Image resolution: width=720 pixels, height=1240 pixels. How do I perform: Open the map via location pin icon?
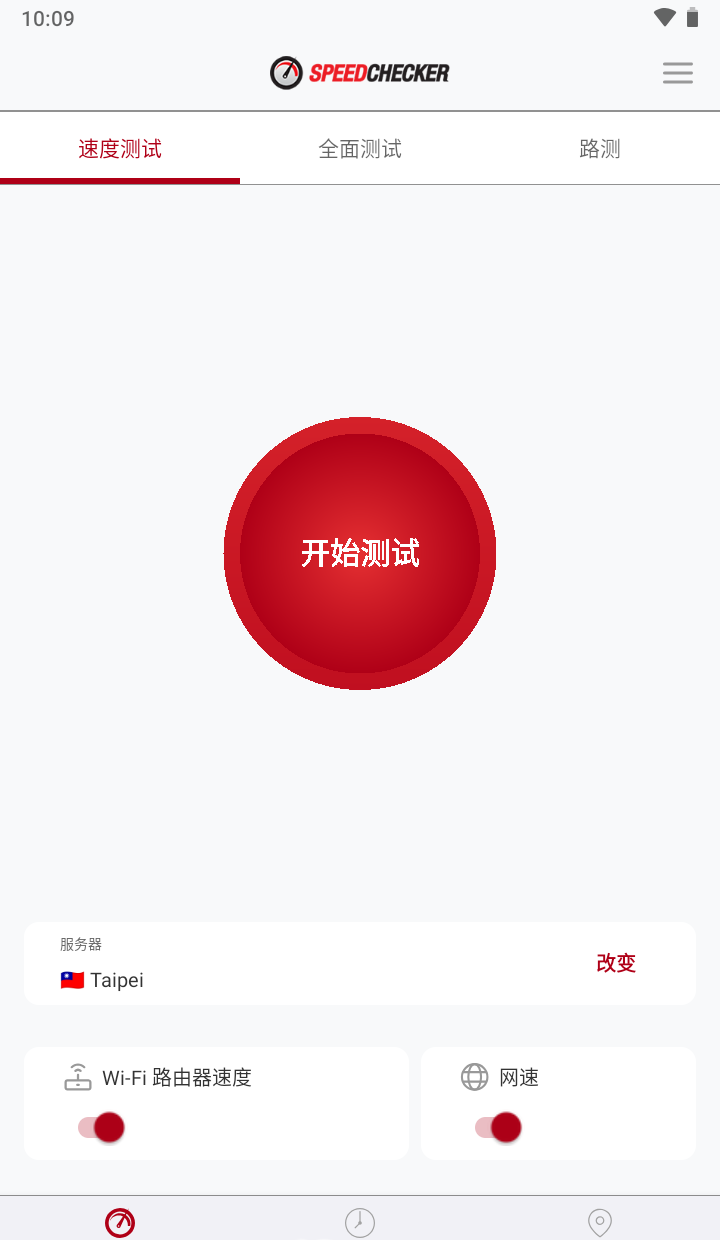click(x=600, y=1221)
